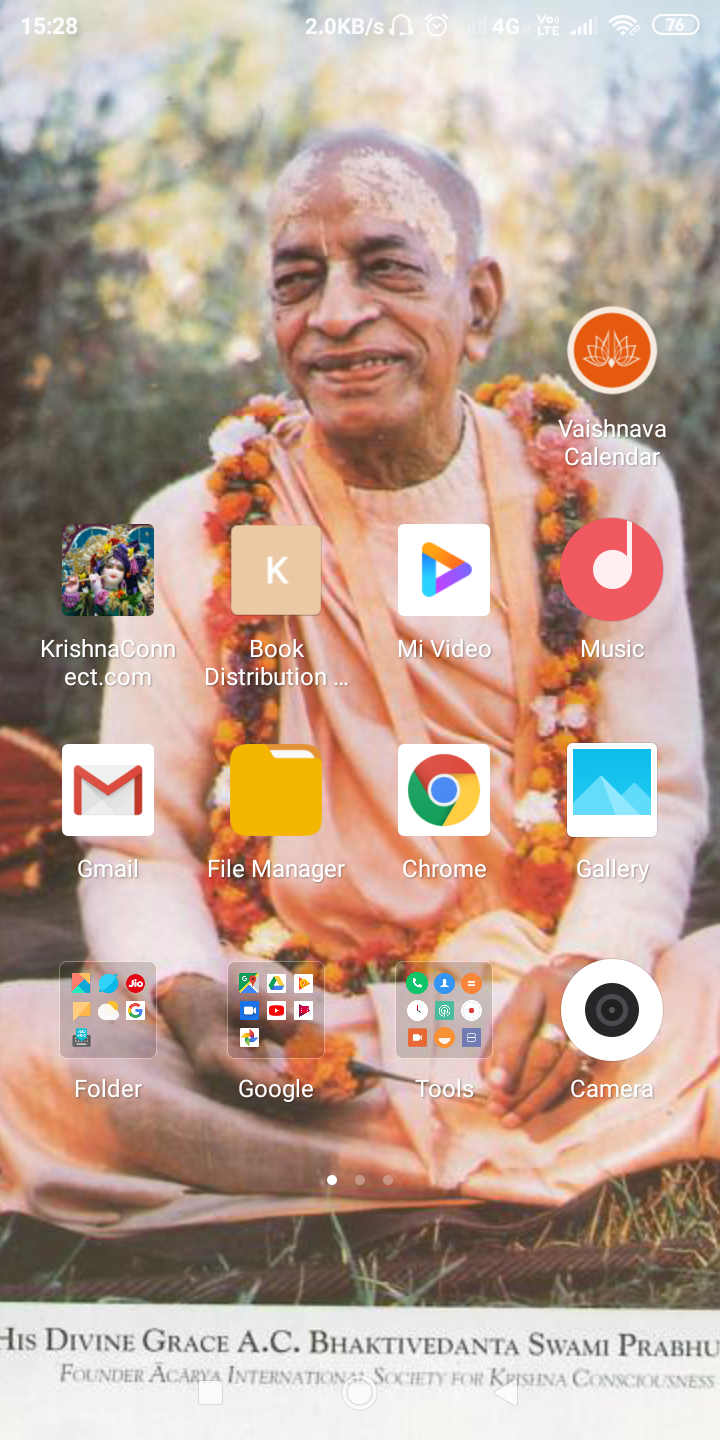720x1440 pixels.
Task: Expand the Google apps folder
Action: 276,1010
